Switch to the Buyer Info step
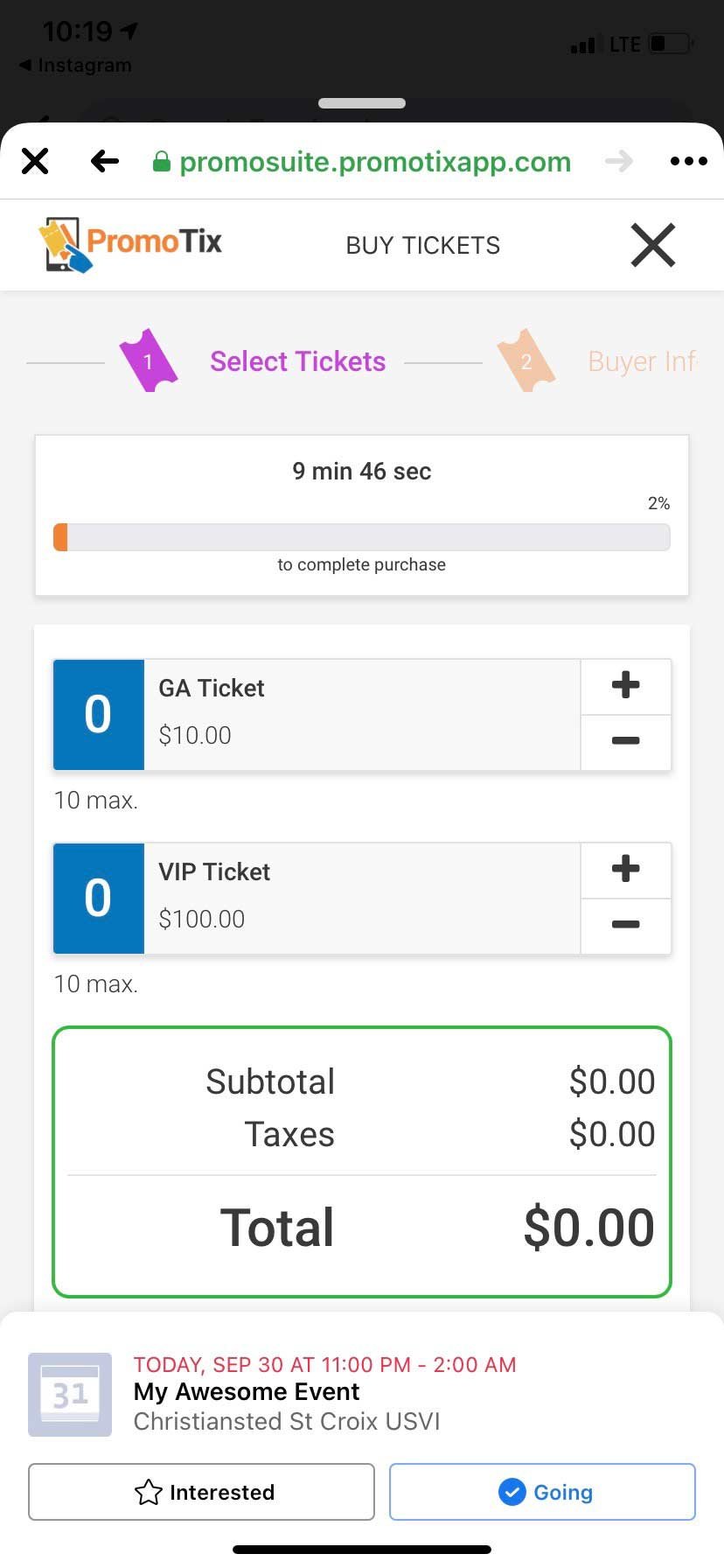Screen dimensions: 724x1568 coord(642,360)
